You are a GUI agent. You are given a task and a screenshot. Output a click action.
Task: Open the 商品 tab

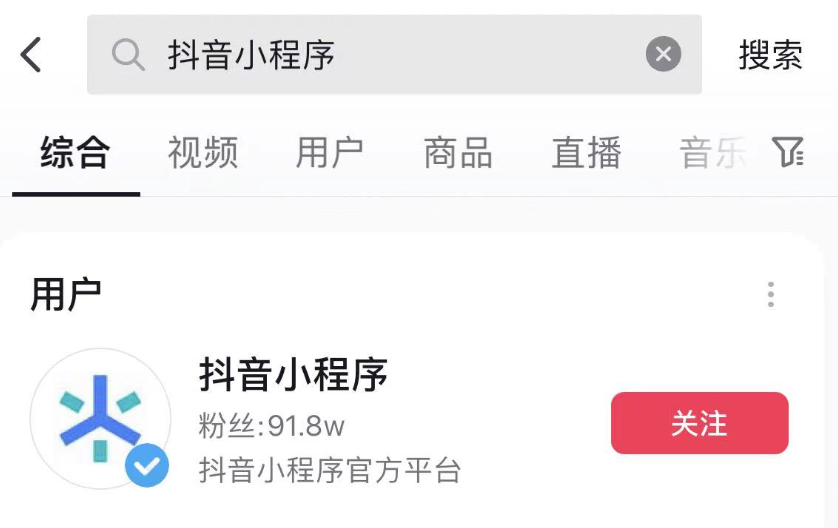point(458,153)
